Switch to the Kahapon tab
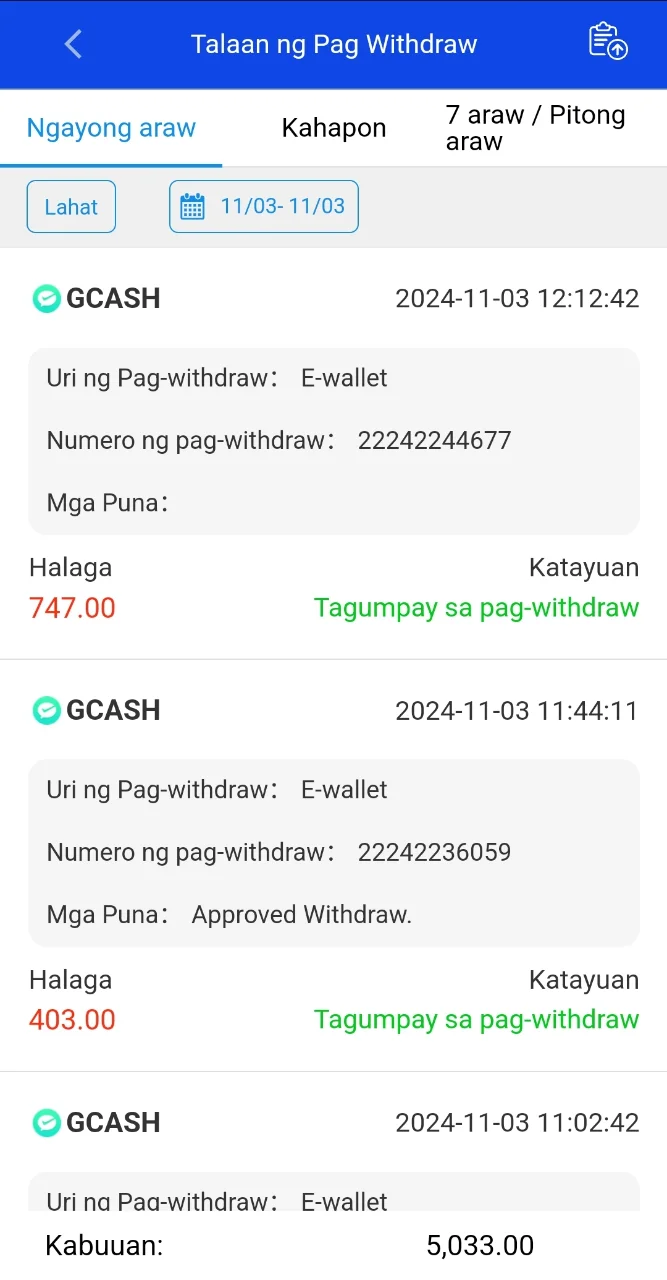The width and height of the screenshot is (667, 1280). point(334,128)
